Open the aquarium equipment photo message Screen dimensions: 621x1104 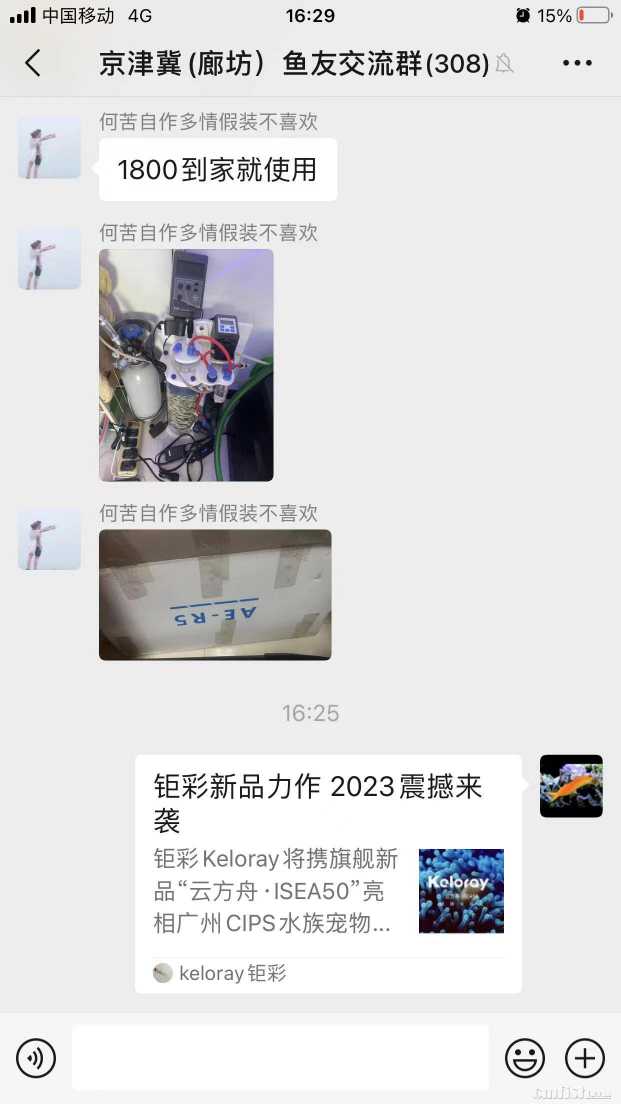click(x=186, y=365)
